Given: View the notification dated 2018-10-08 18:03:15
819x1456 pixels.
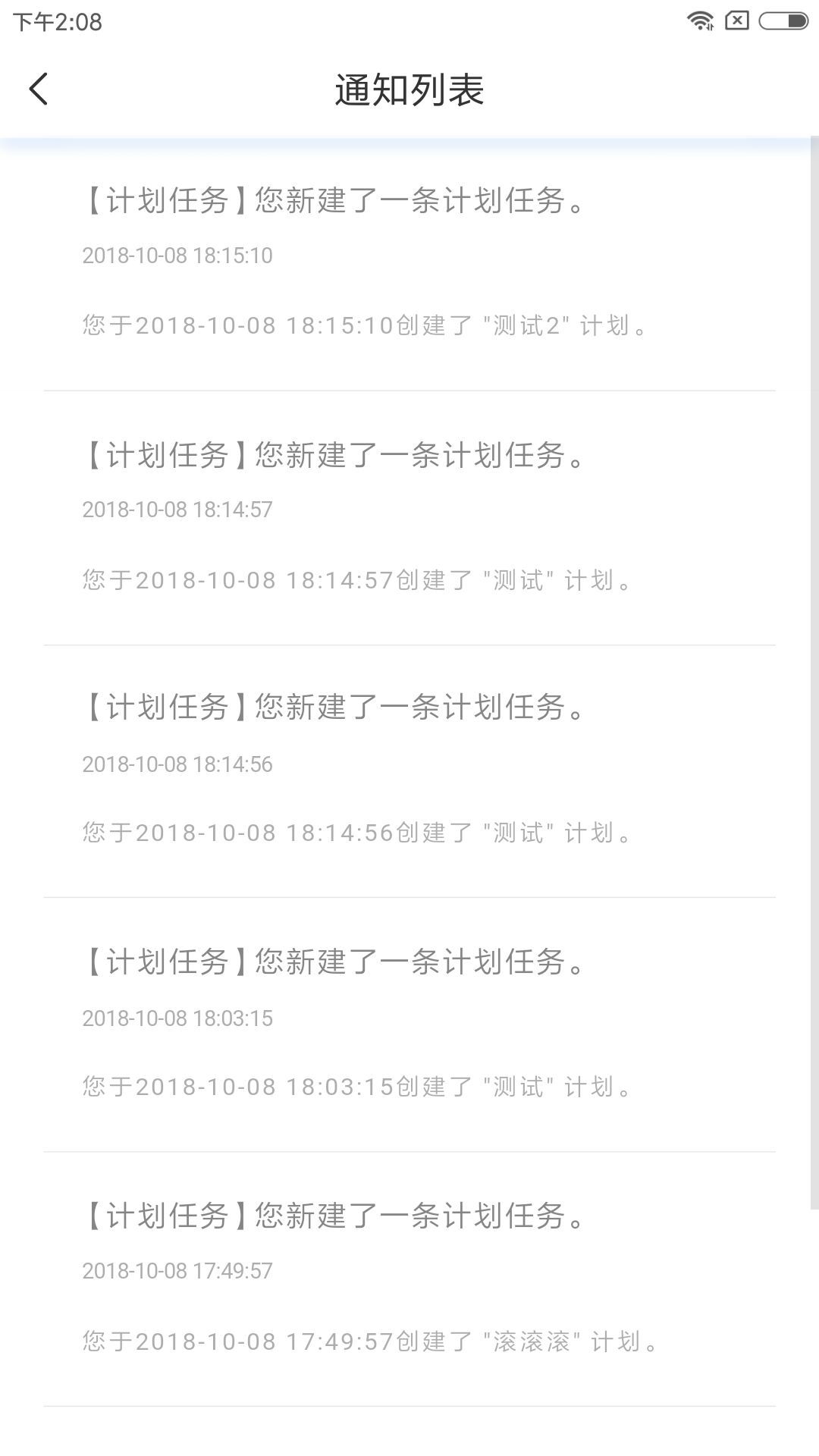Looking at the screenshot, I should [409, 1025].
